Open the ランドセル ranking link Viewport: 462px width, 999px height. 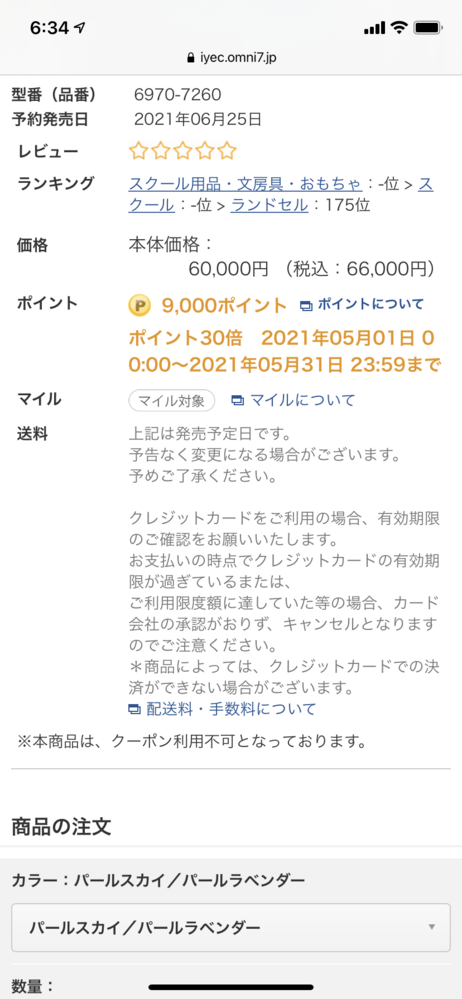[x=269, y=205]
